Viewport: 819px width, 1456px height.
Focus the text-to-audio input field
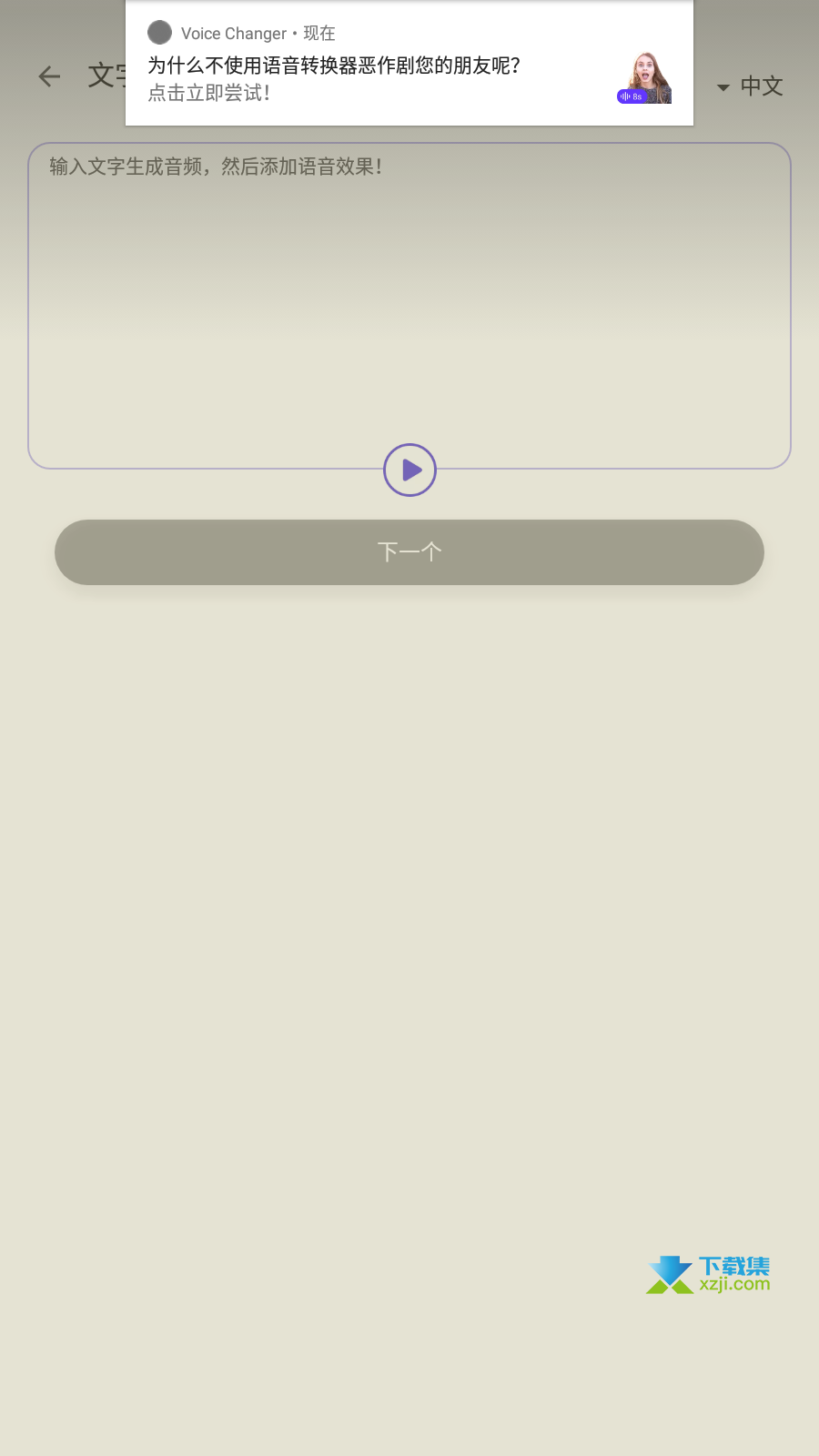coord(409,306)
